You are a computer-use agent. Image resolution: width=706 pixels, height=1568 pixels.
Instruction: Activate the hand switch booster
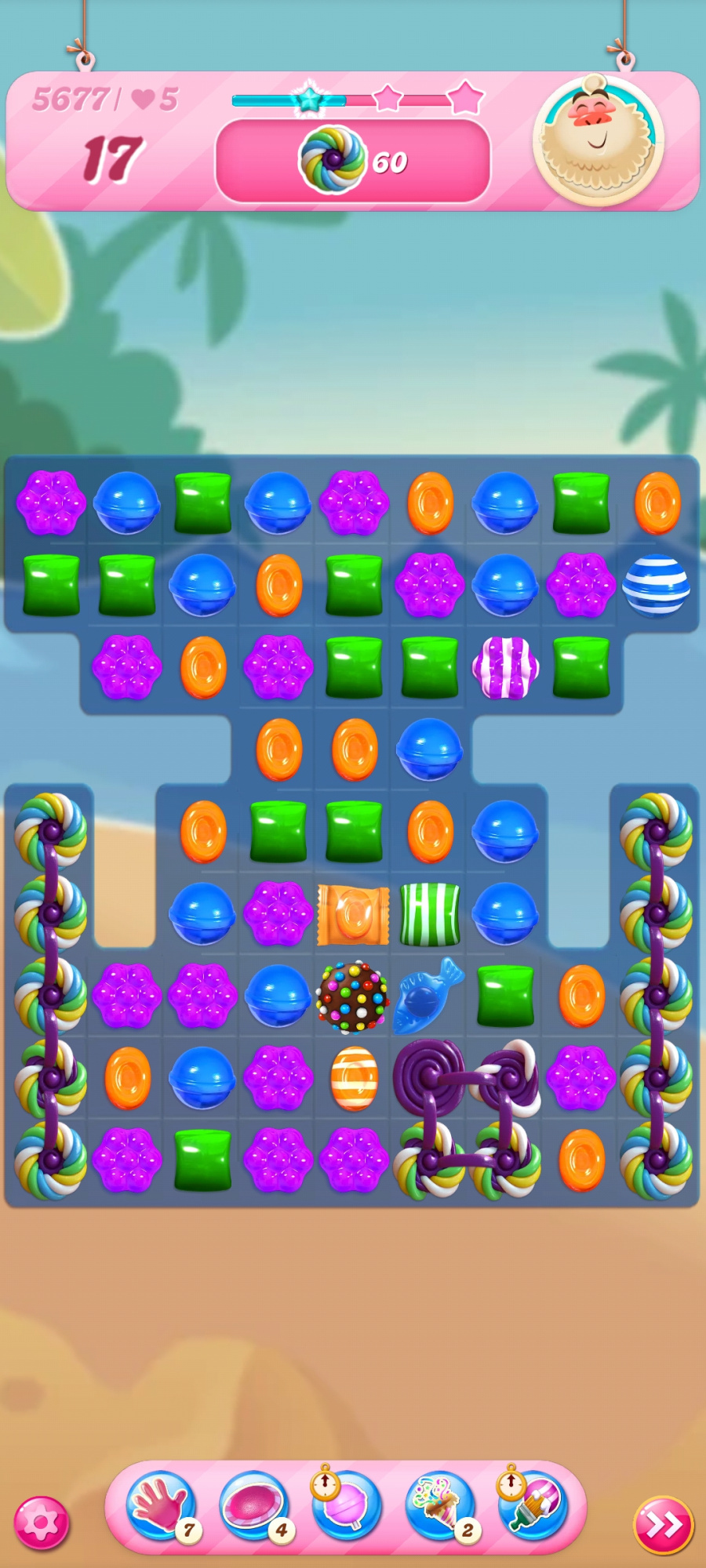pyautogui.click(x=161, y=1505)
